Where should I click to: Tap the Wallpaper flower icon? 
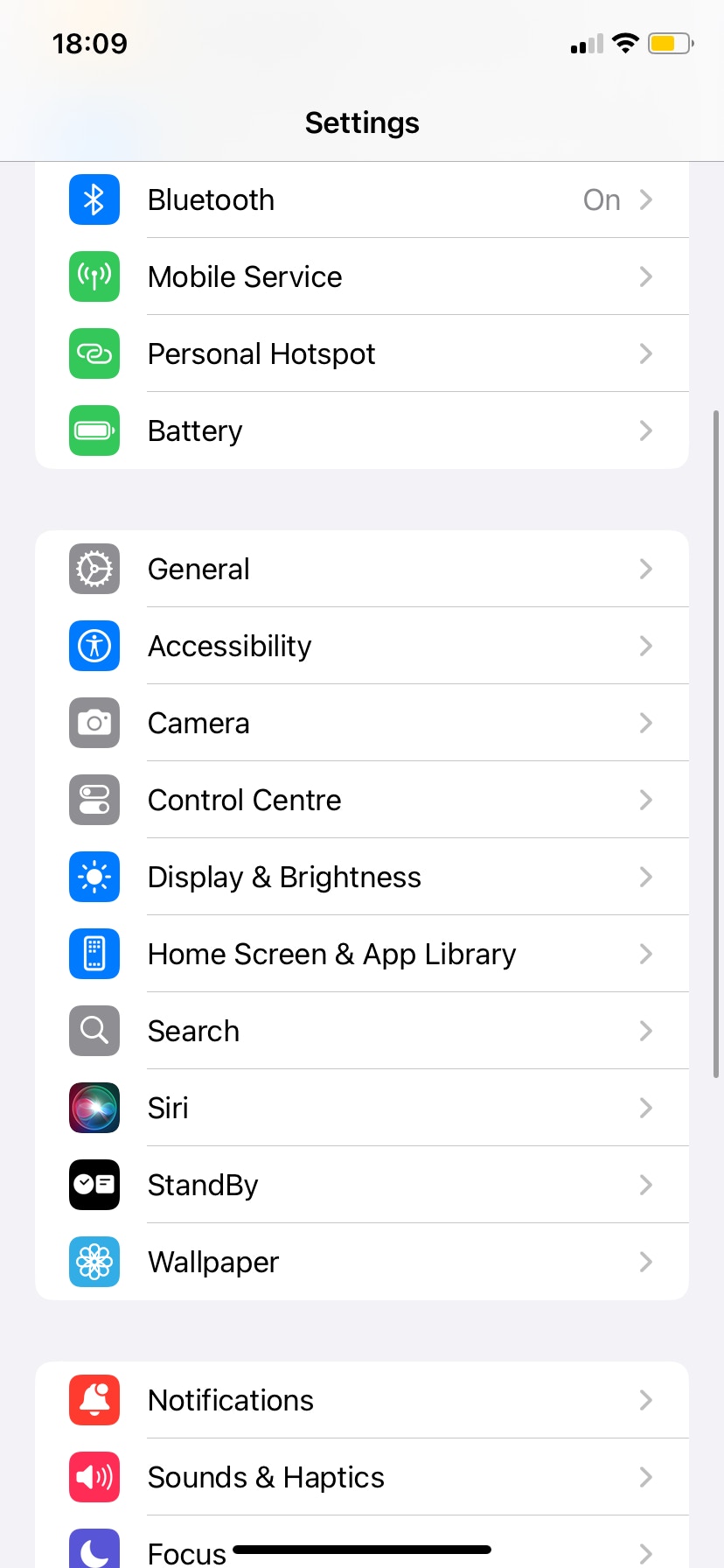94,1262
